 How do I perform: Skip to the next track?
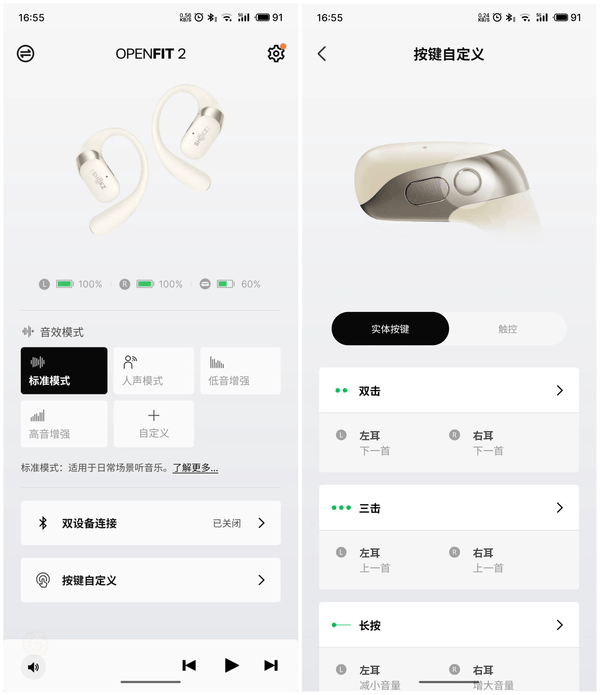click(x=271, y=665)
